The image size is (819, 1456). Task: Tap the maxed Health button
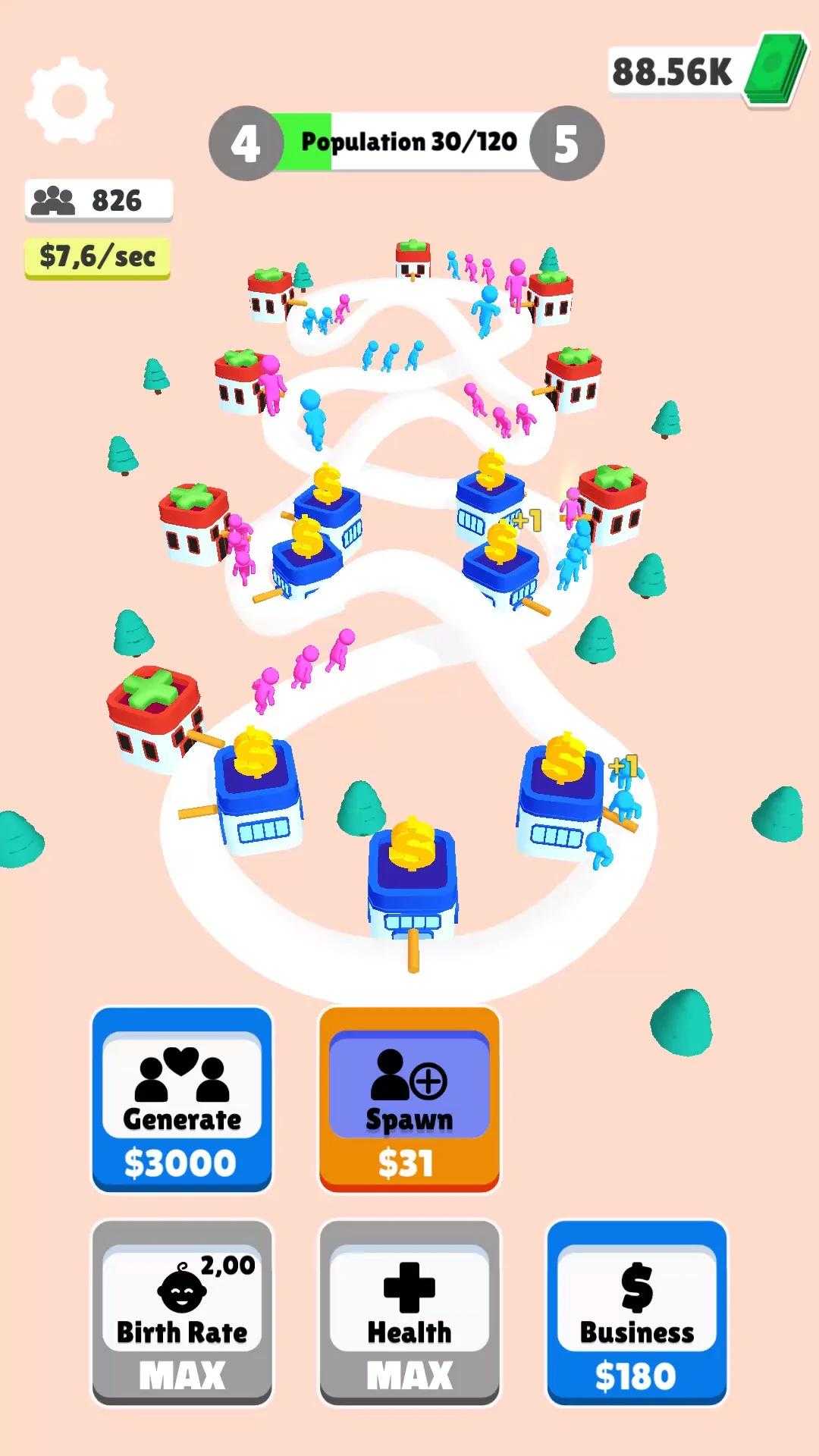click(x=409, y=1313)
